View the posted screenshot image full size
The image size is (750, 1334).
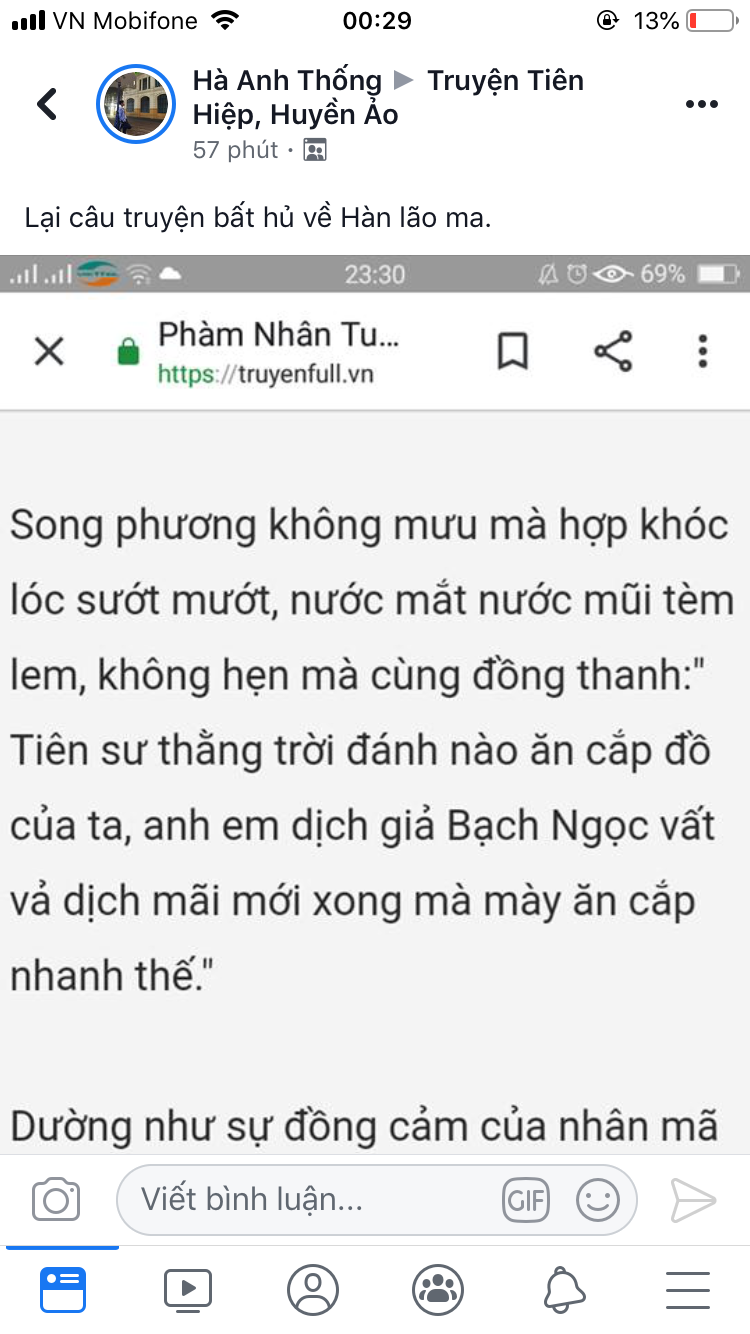(x=375, y=700)
